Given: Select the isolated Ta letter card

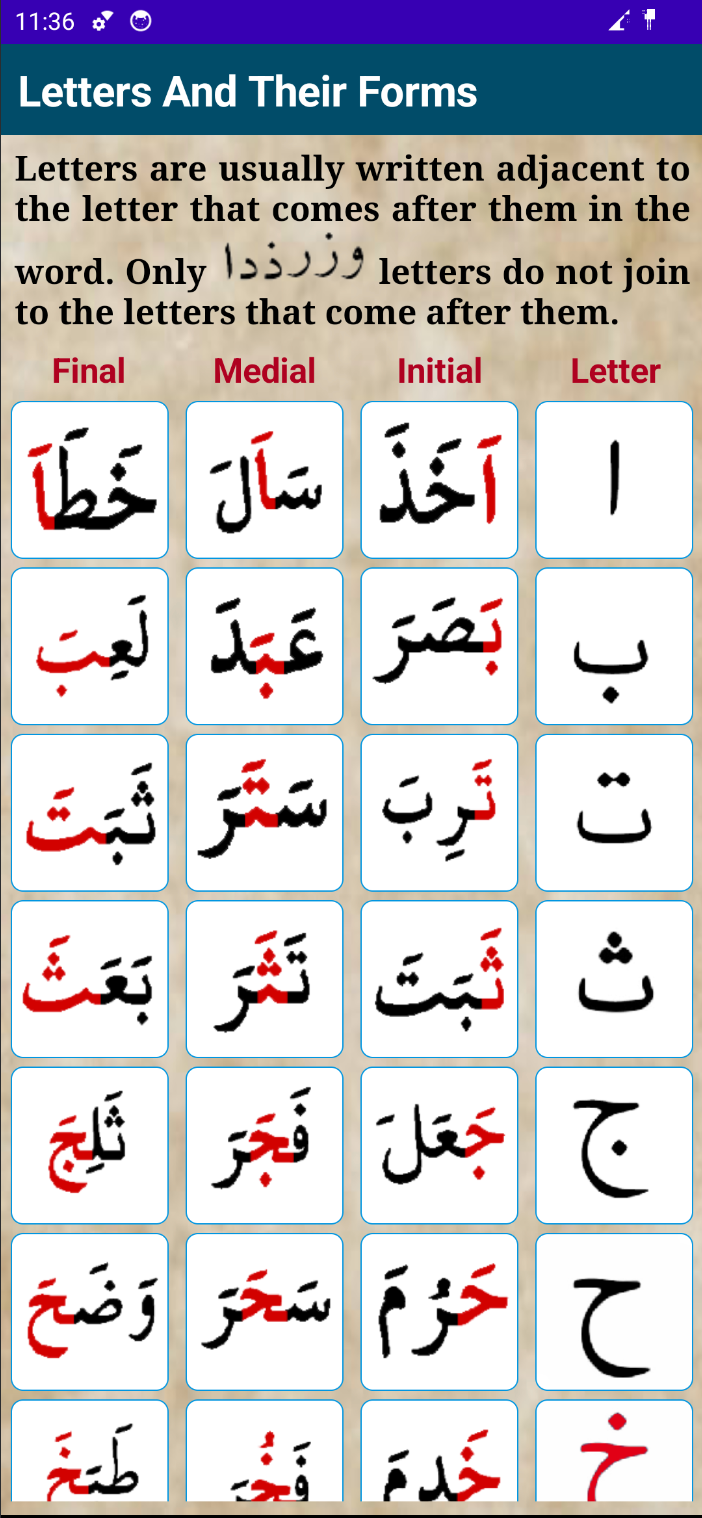Looking at the screenshot, I should coord(614,812).
